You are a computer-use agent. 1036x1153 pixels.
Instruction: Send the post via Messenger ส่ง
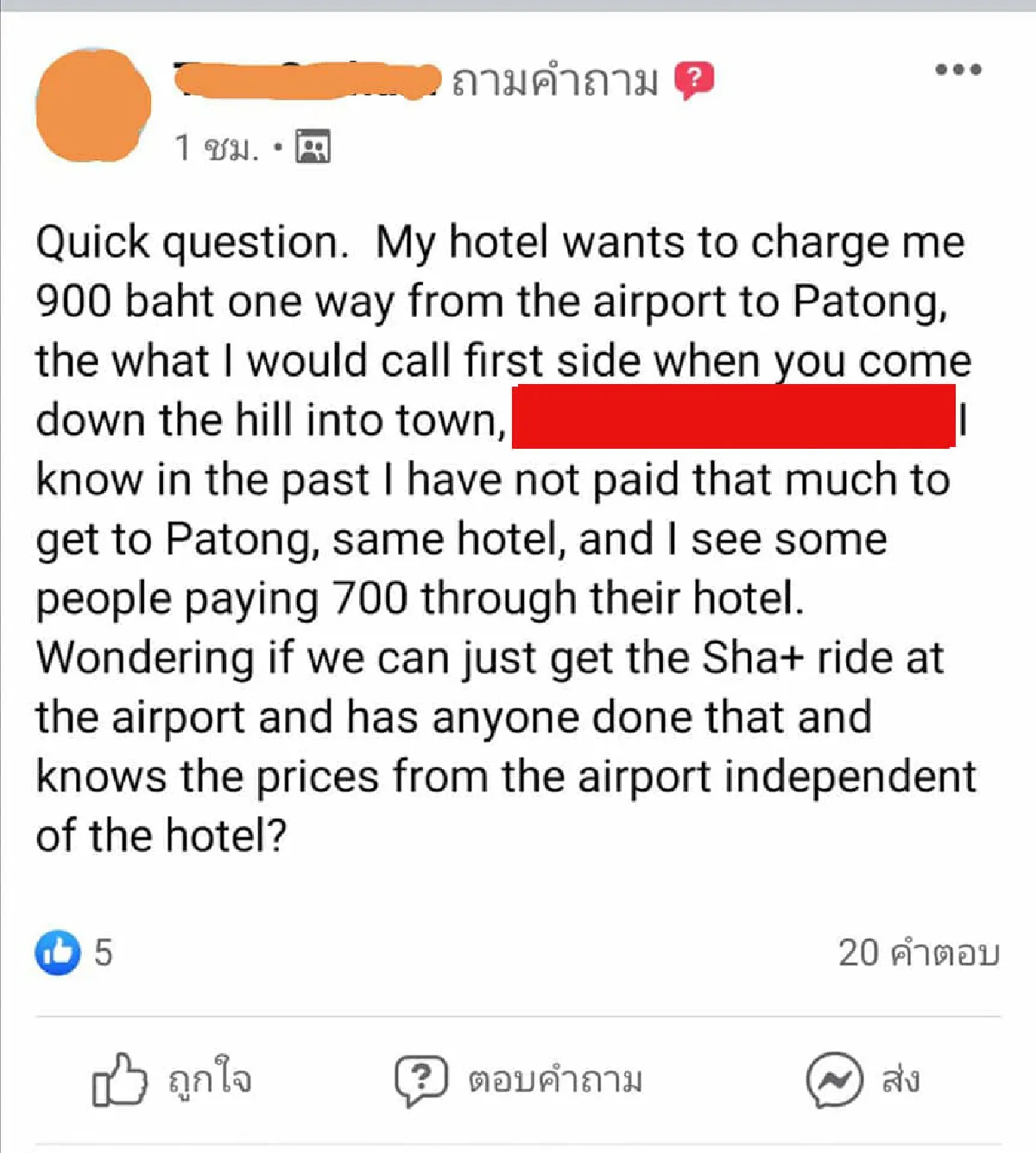pyautogui.click(x=862, y=1080)
